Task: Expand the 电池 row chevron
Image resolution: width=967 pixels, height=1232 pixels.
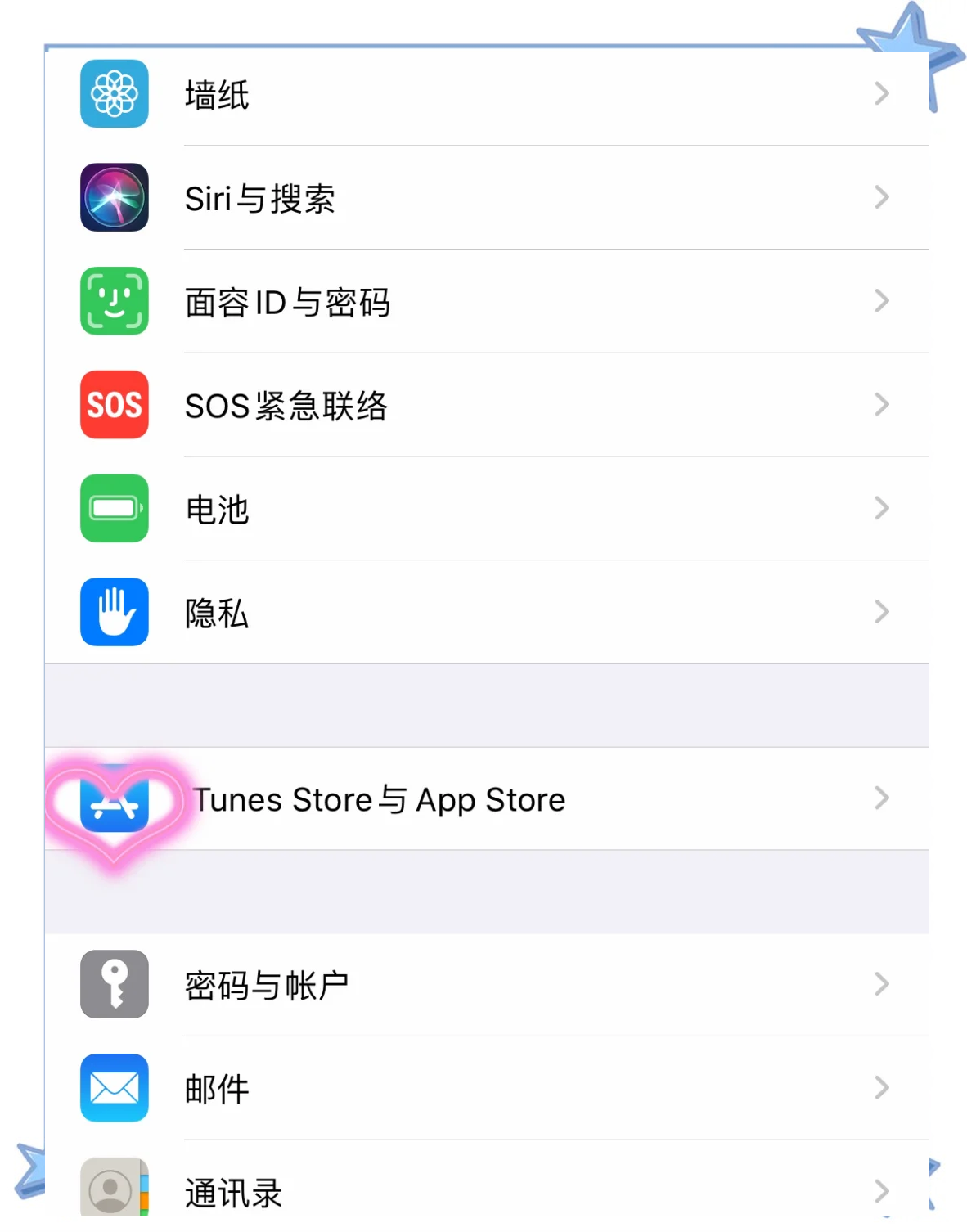Action: click(x=881, y=509)
